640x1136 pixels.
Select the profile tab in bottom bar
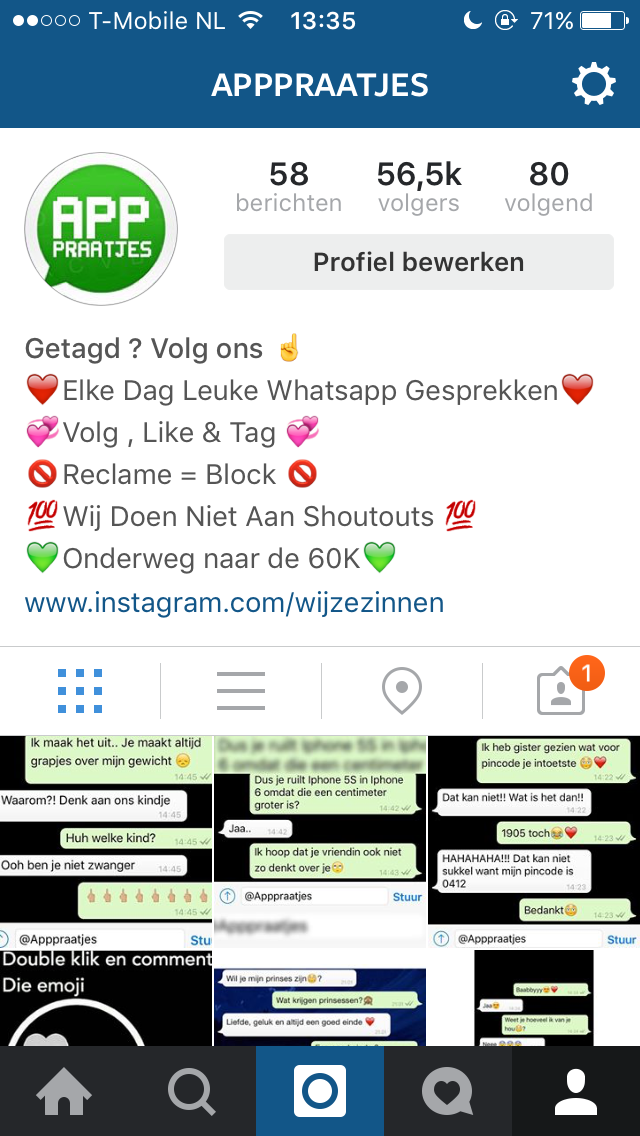[576, 1091]
